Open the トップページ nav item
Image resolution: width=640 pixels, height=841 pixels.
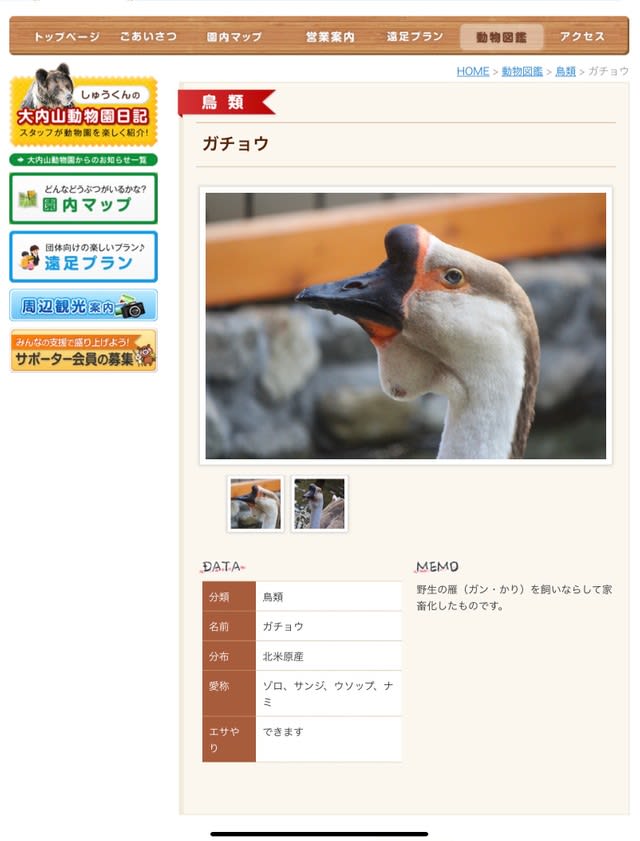click(66, 37)
